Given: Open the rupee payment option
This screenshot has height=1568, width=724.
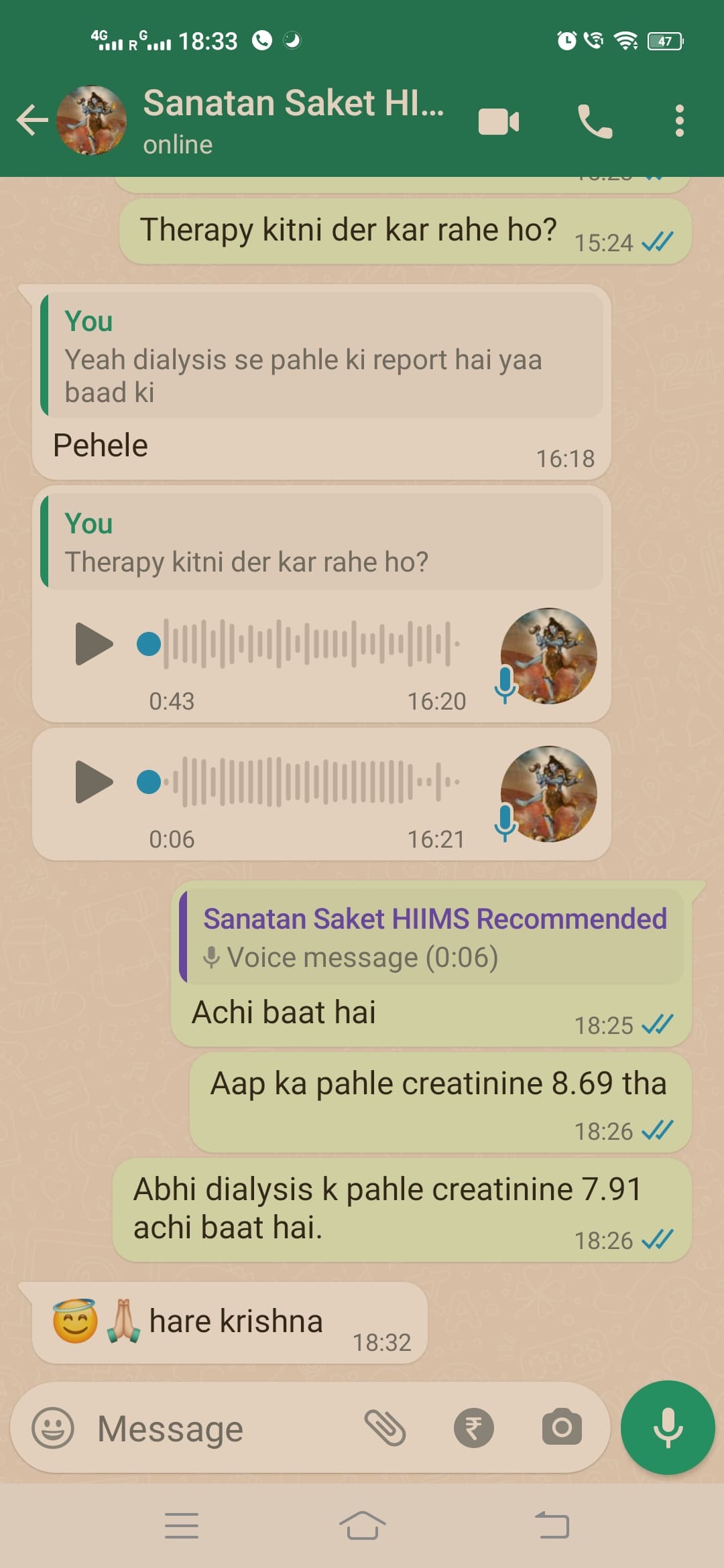Looking at the screenshot, I should [x=473, y=1428].
